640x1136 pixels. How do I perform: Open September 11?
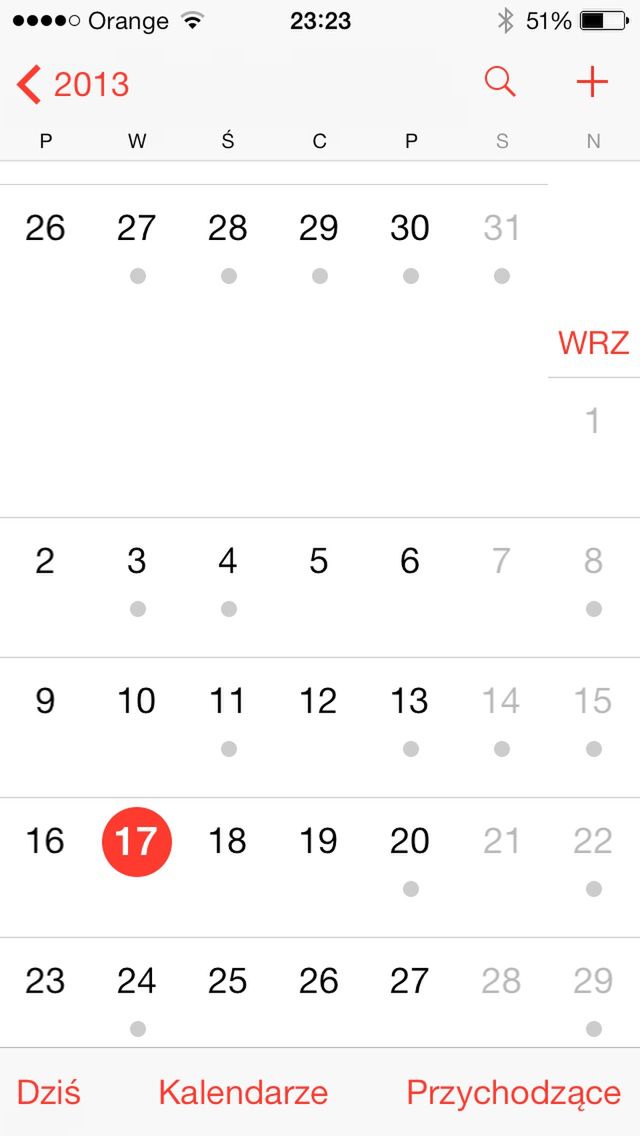tap(228, 702)
